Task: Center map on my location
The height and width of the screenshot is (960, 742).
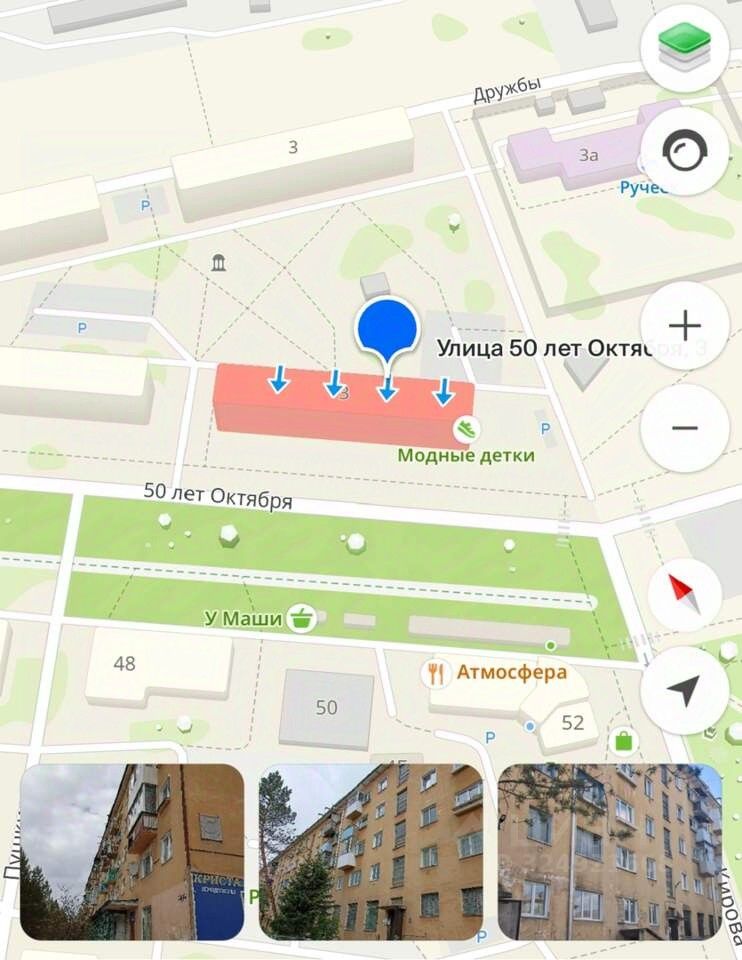Action: coord(685,690)
